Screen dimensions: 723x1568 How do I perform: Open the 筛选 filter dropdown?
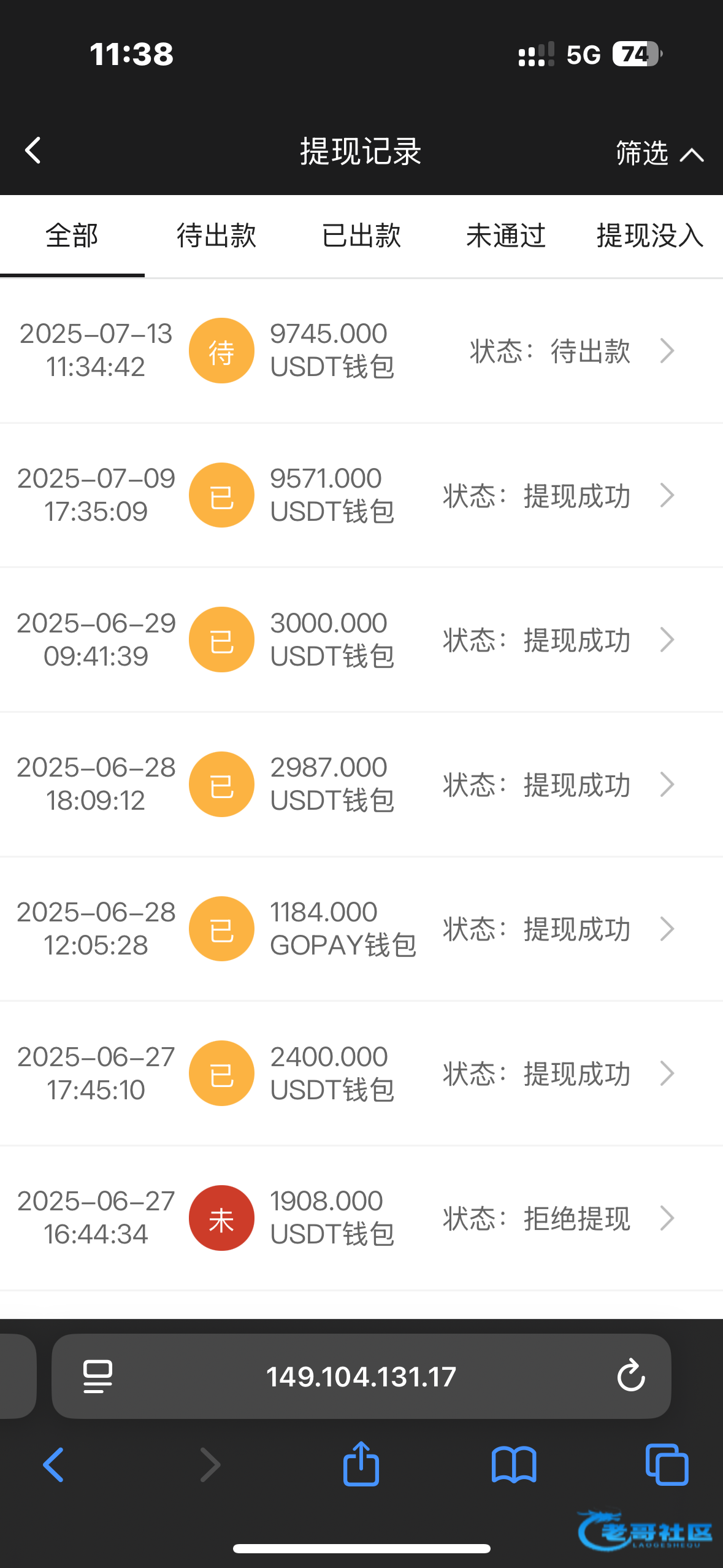pos(659,153)
